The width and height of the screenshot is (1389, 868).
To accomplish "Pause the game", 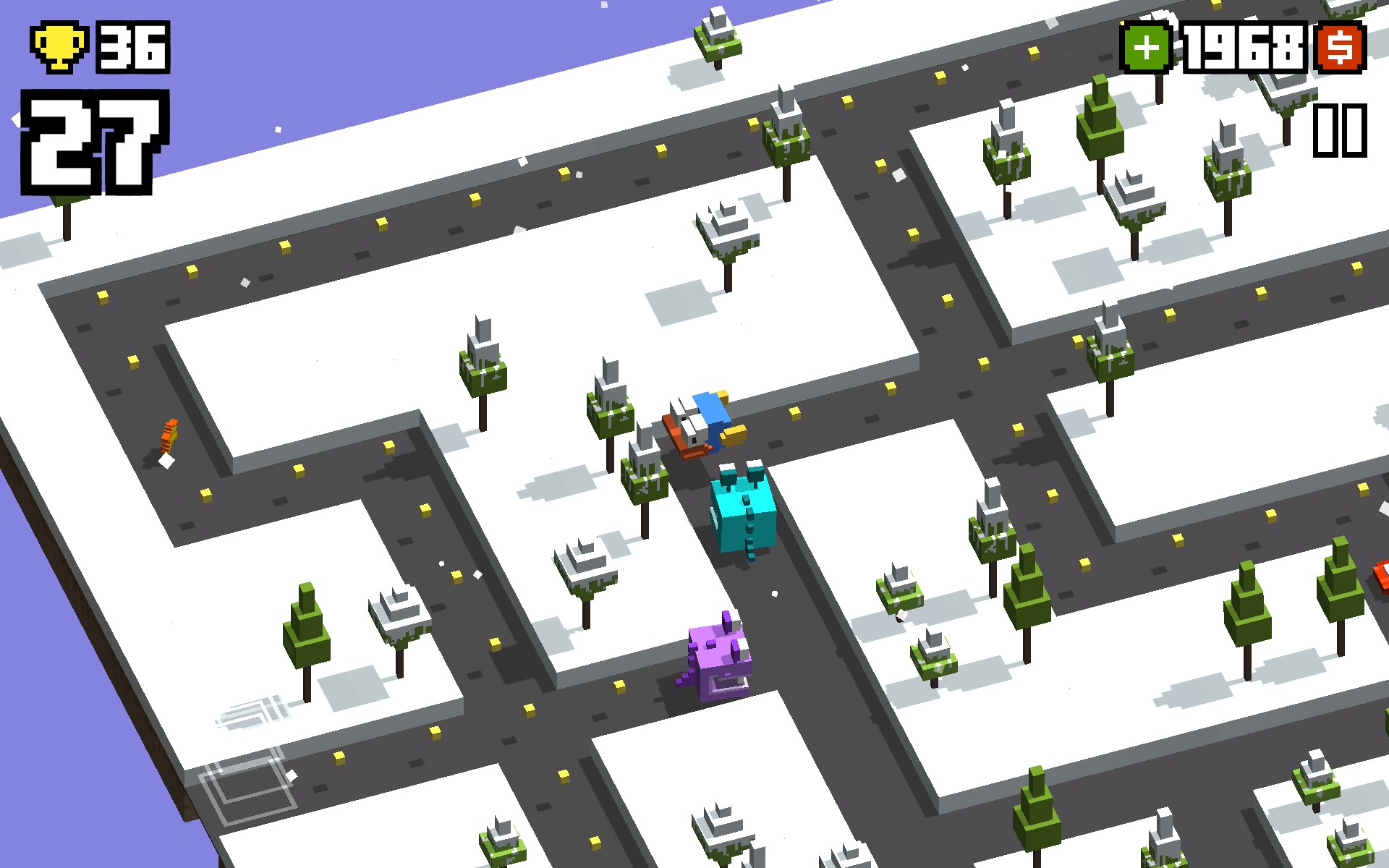I will click(x=1339, y=130).
